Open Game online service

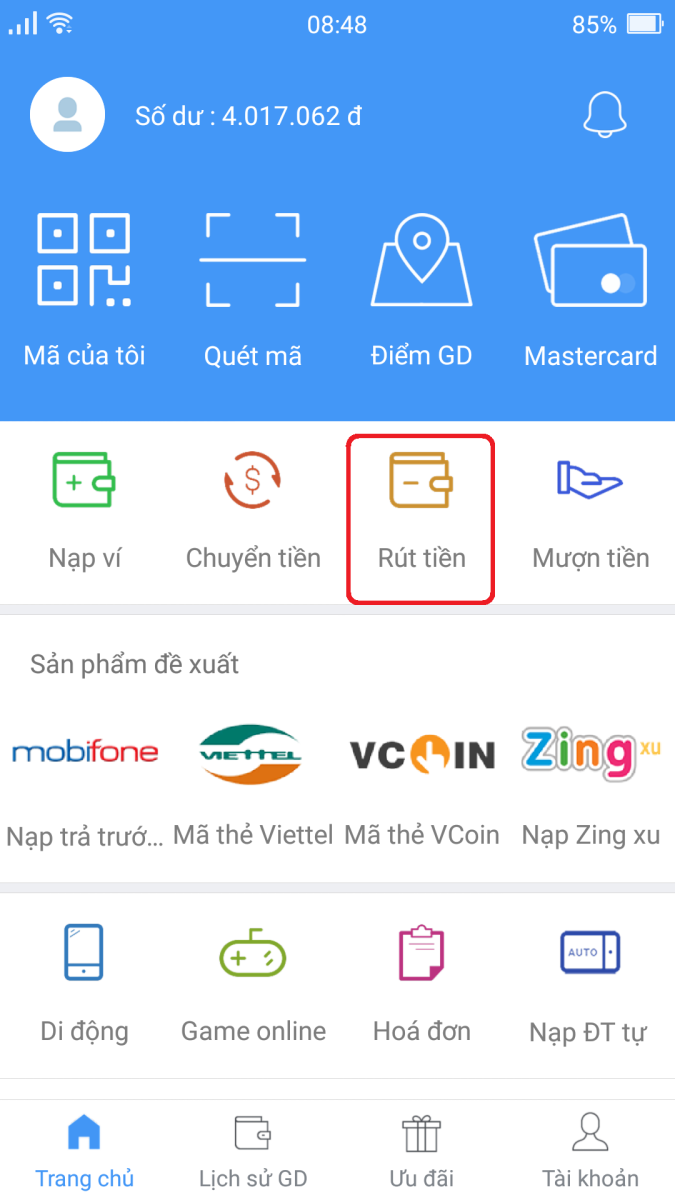click(x=253, y=983)
